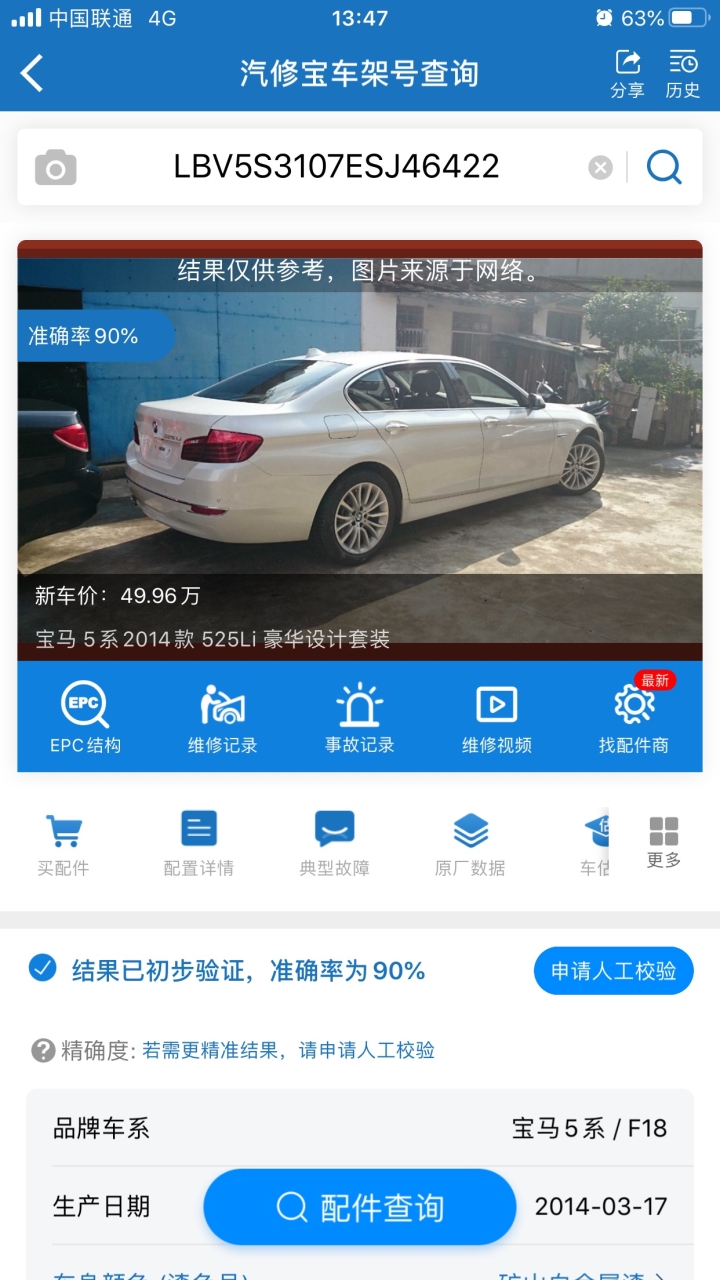The height and width of the screenshot is (1280, 720).
Task: Open 原厂数据 factory data
Action: click(x=470, y=844)
